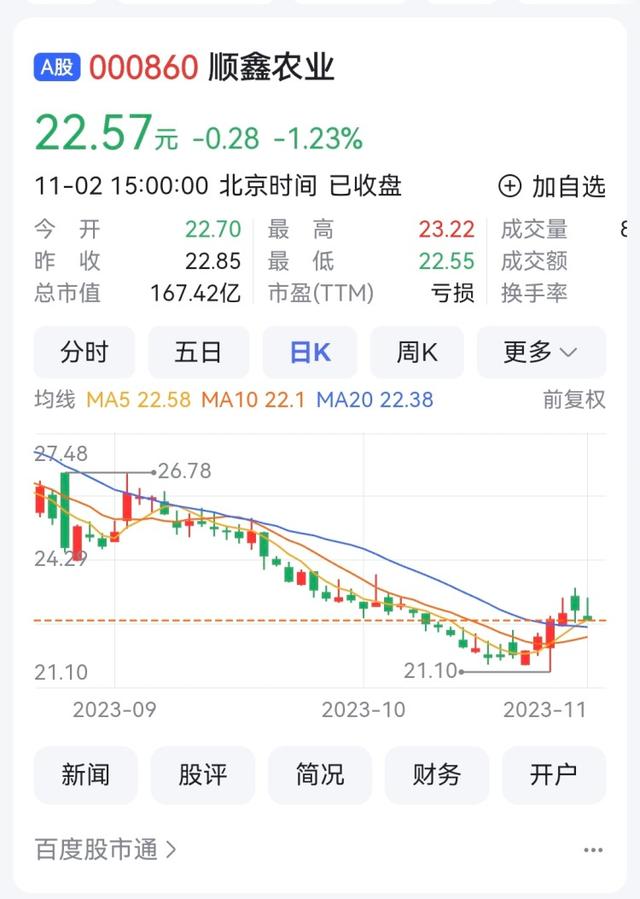Open the 简况 company overview
The image size is (640, 899).
point(320,775)
